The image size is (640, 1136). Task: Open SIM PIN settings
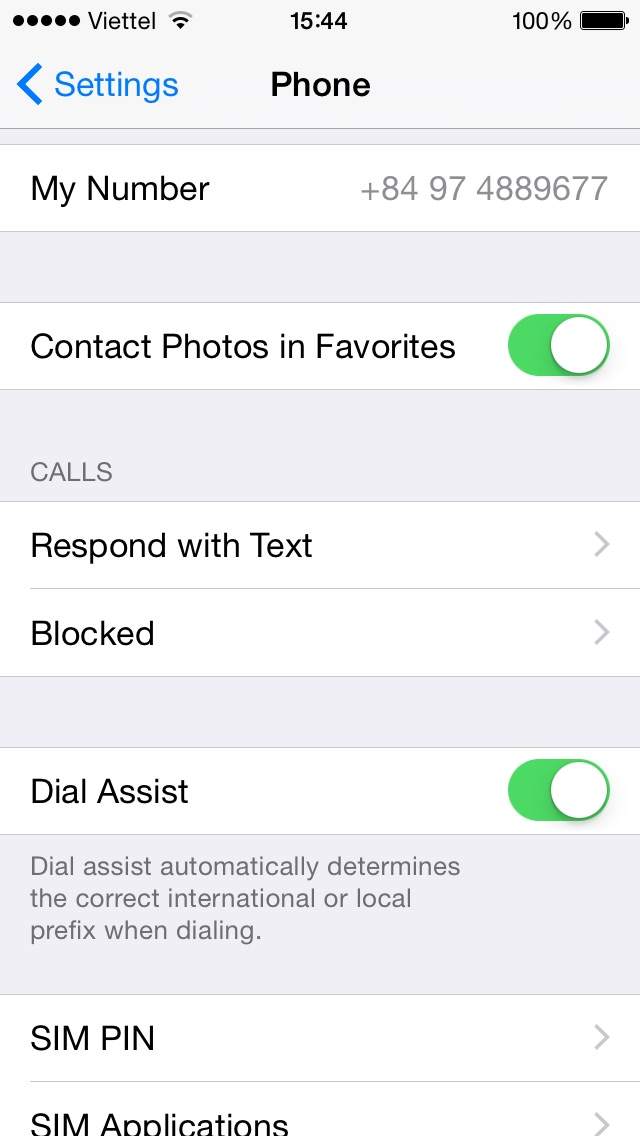(320, 1038)
